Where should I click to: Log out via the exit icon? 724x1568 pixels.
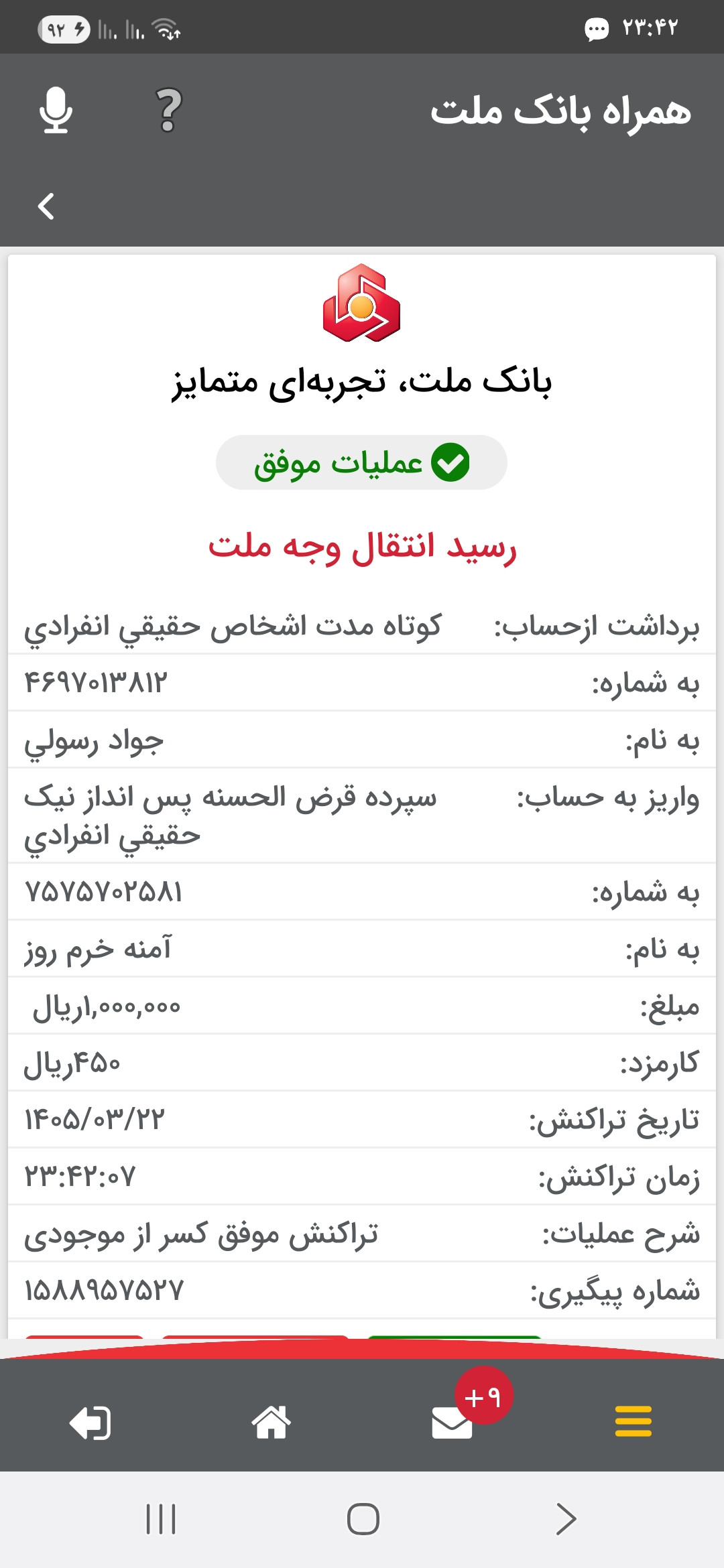[90, 1422]
